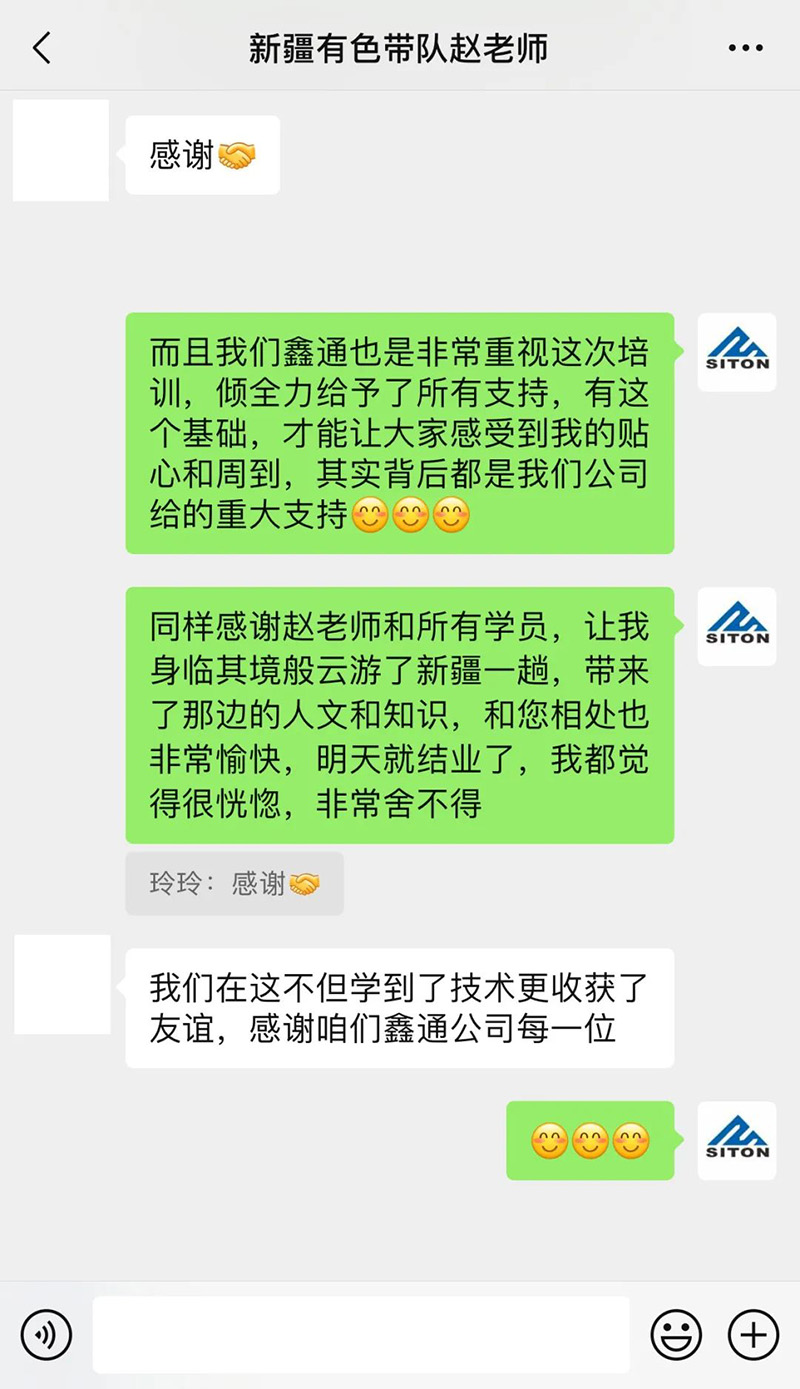Open the SITON avatar beside 而且我们鑫通 message
Viewport: 800px width, 1389px height.
[x=737, y=352]
